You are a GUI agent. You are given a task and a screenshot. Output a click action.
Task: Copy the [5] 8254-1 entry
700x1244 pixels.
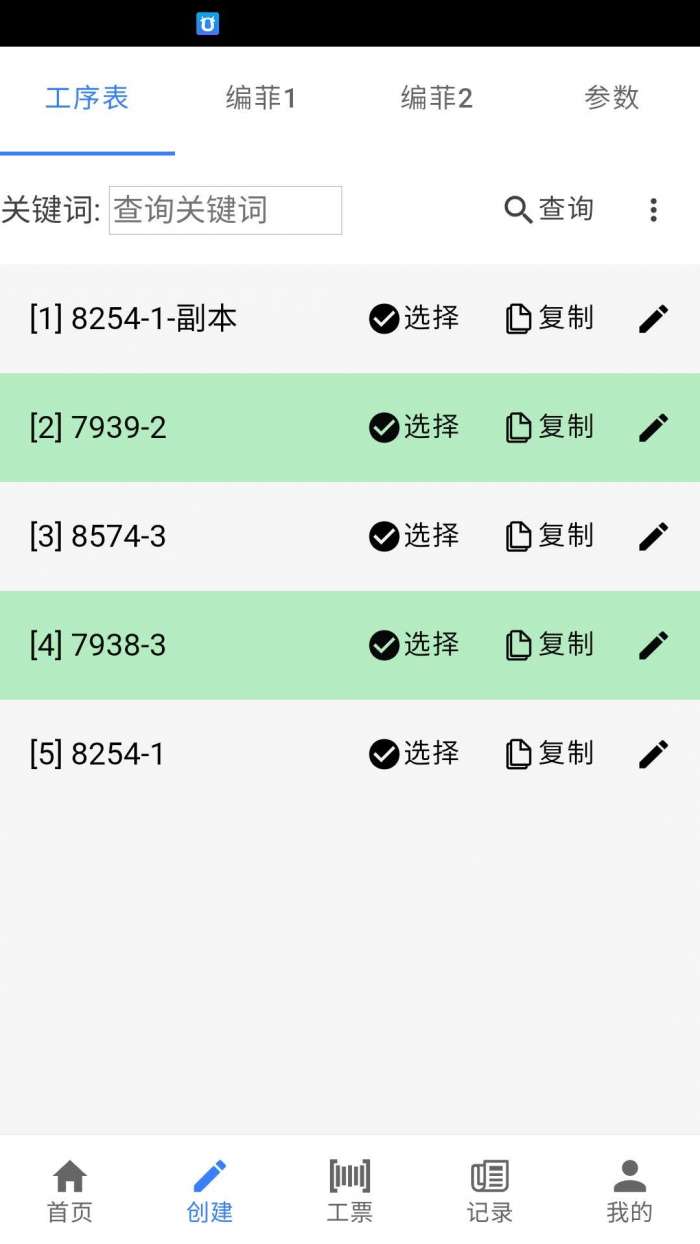(550, 754)
